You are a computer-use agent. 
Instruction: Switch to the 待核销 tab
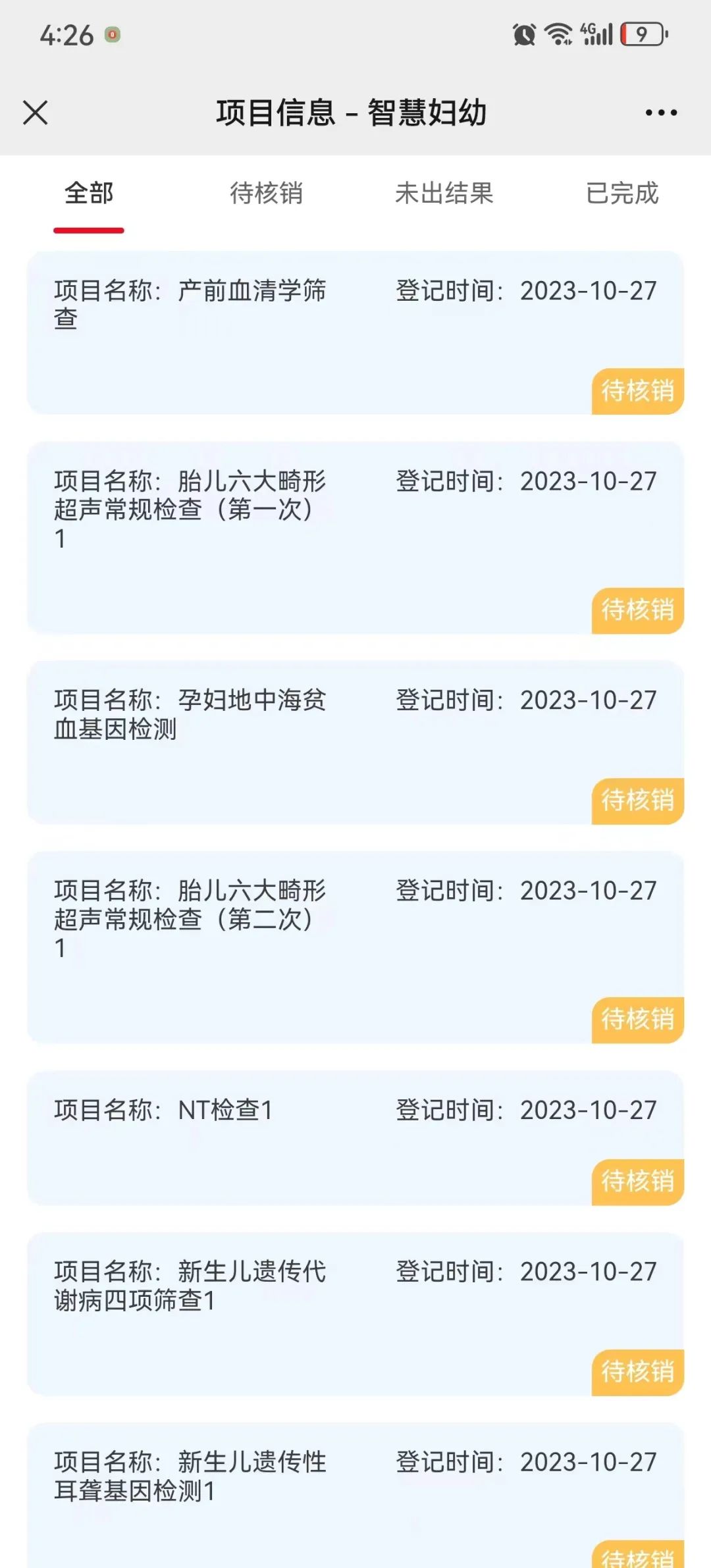coord(266,194)
